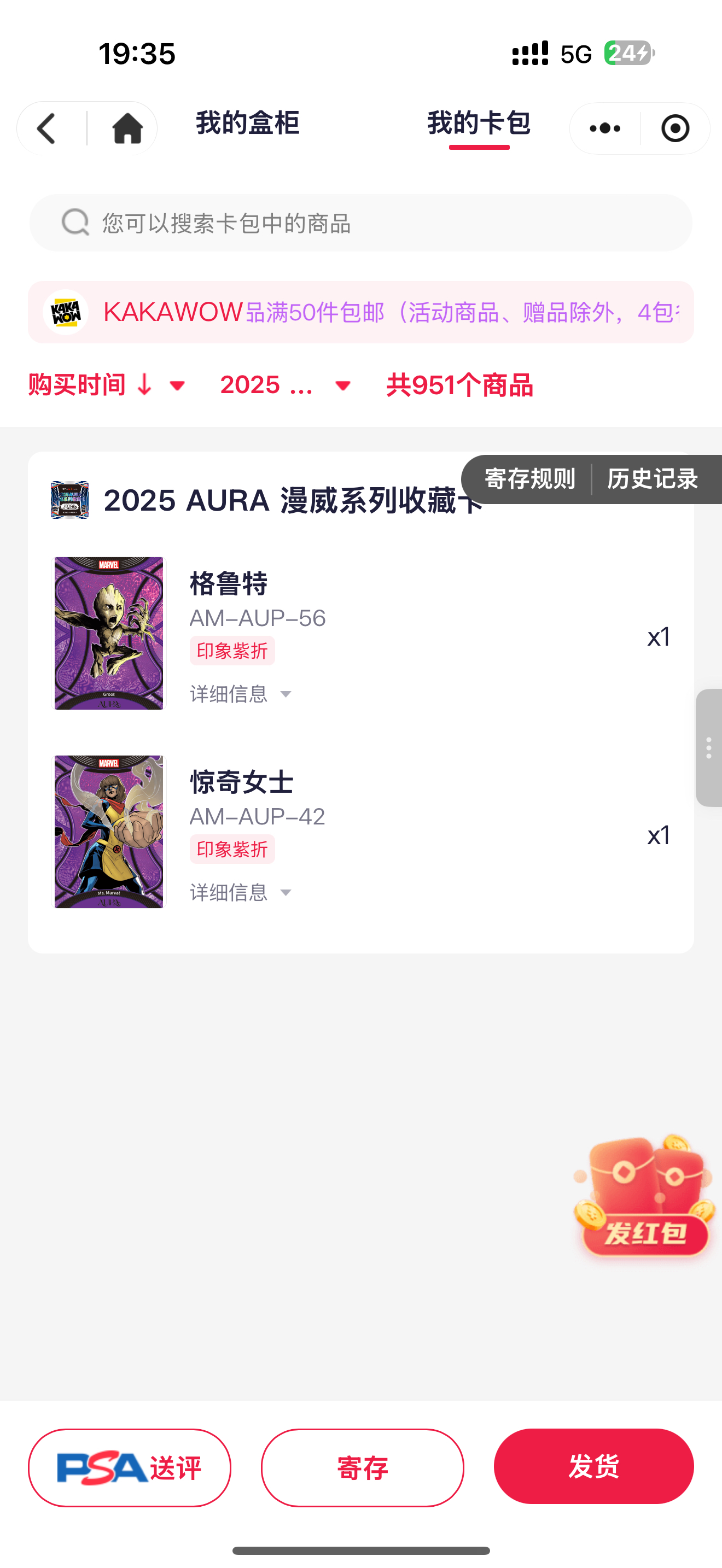Go back using the back arrow

click(x=48, y=128)
